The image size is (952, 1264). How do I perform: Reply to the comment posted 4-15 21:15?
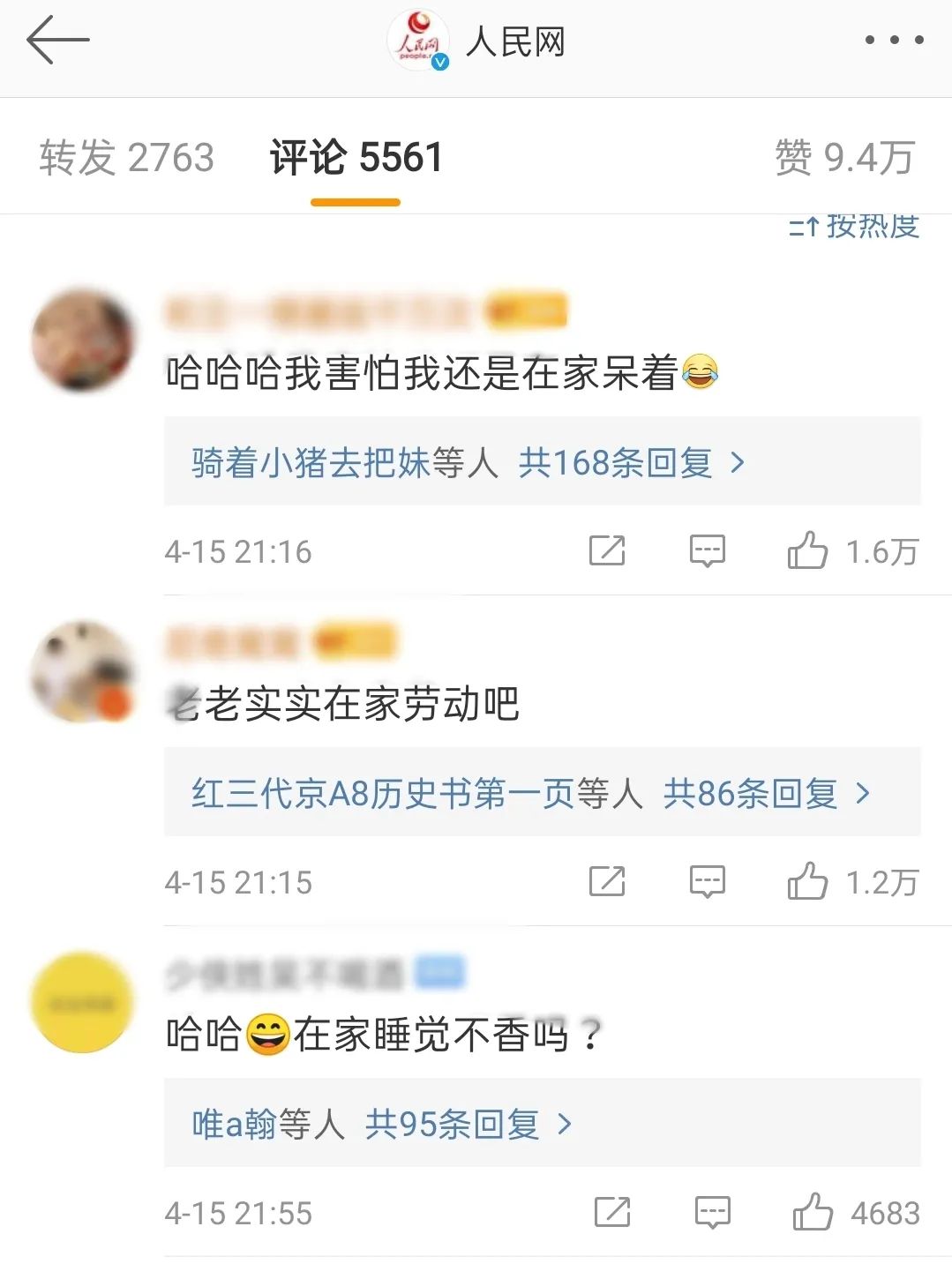(707, 881)
